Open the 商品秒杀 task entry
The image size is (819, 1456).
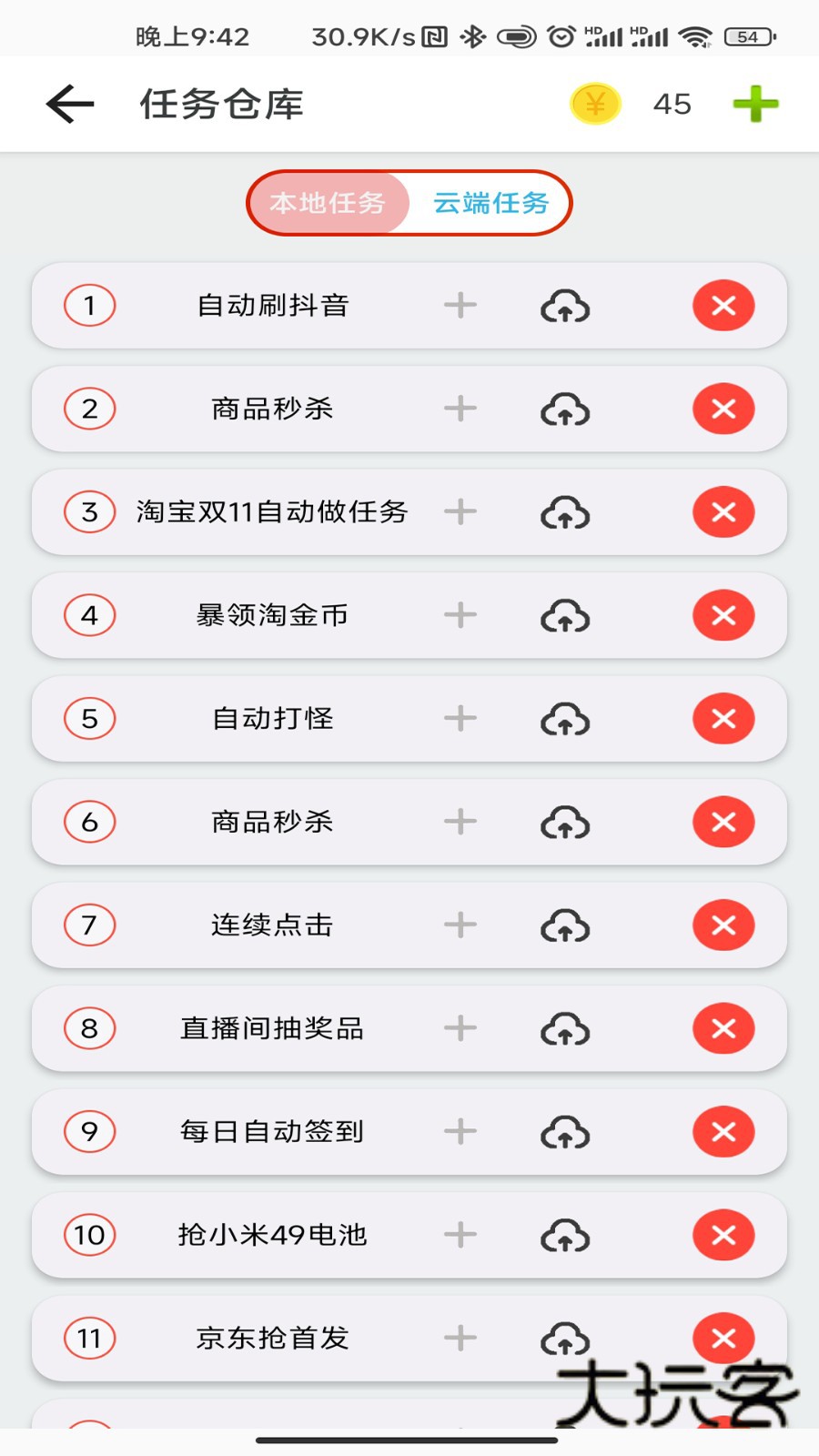tap(268, 409)
